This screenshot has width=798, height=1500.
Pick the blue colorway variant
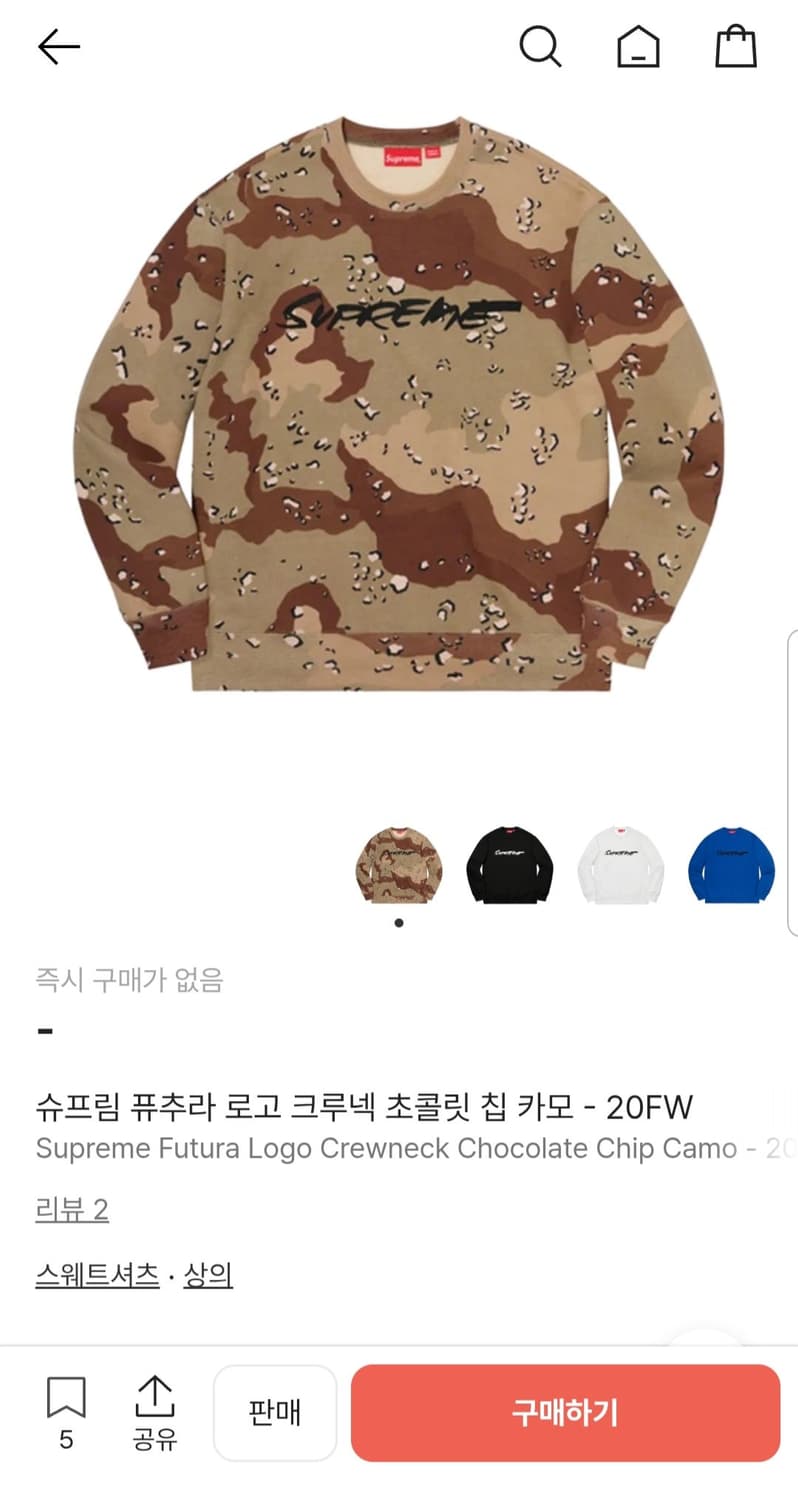coord(731,865)
